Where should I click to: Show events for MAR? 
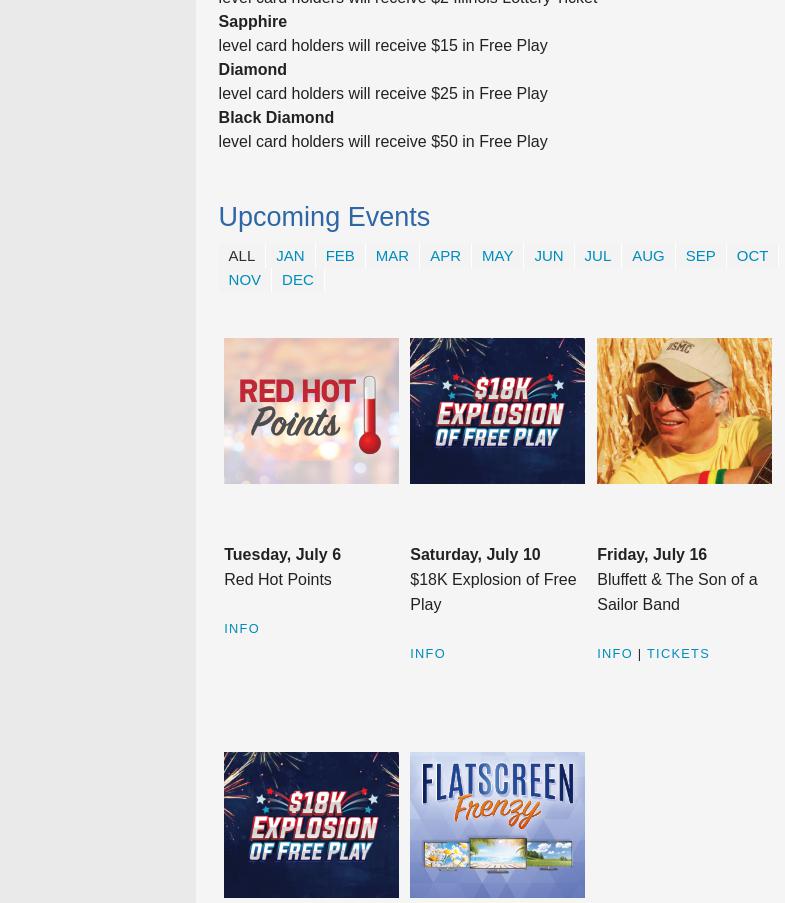point(392,256)
